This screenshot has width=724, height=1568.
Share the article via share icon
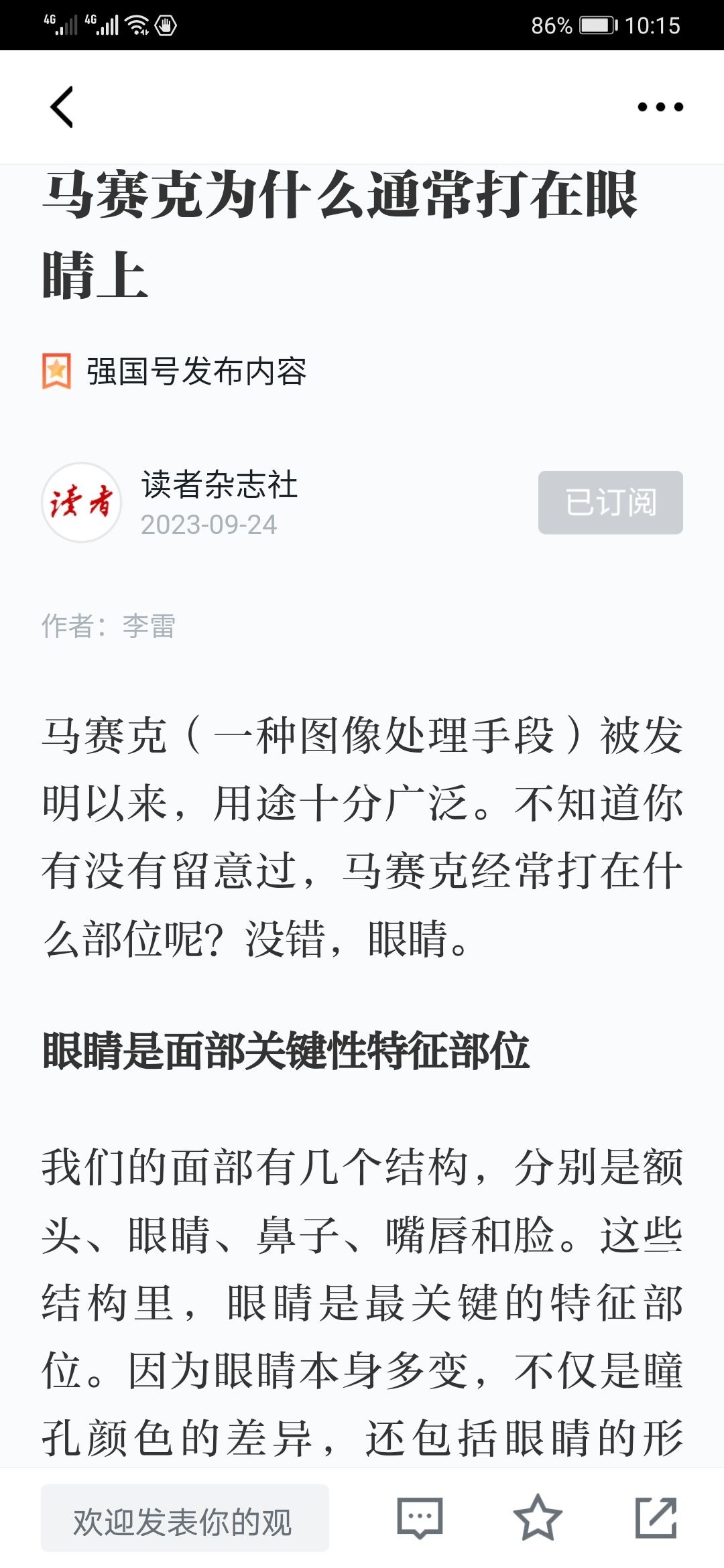tap(656, 1518)
